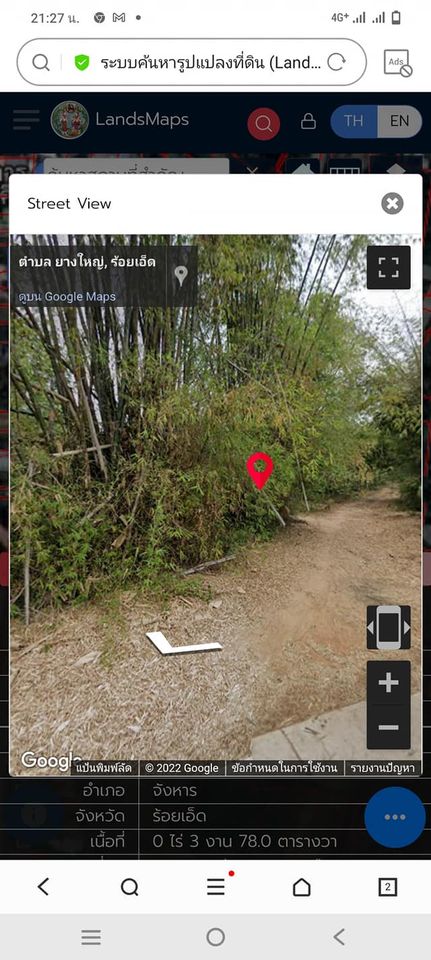
Task: Open Google terms of use link
Action: (x=284, y=768)
